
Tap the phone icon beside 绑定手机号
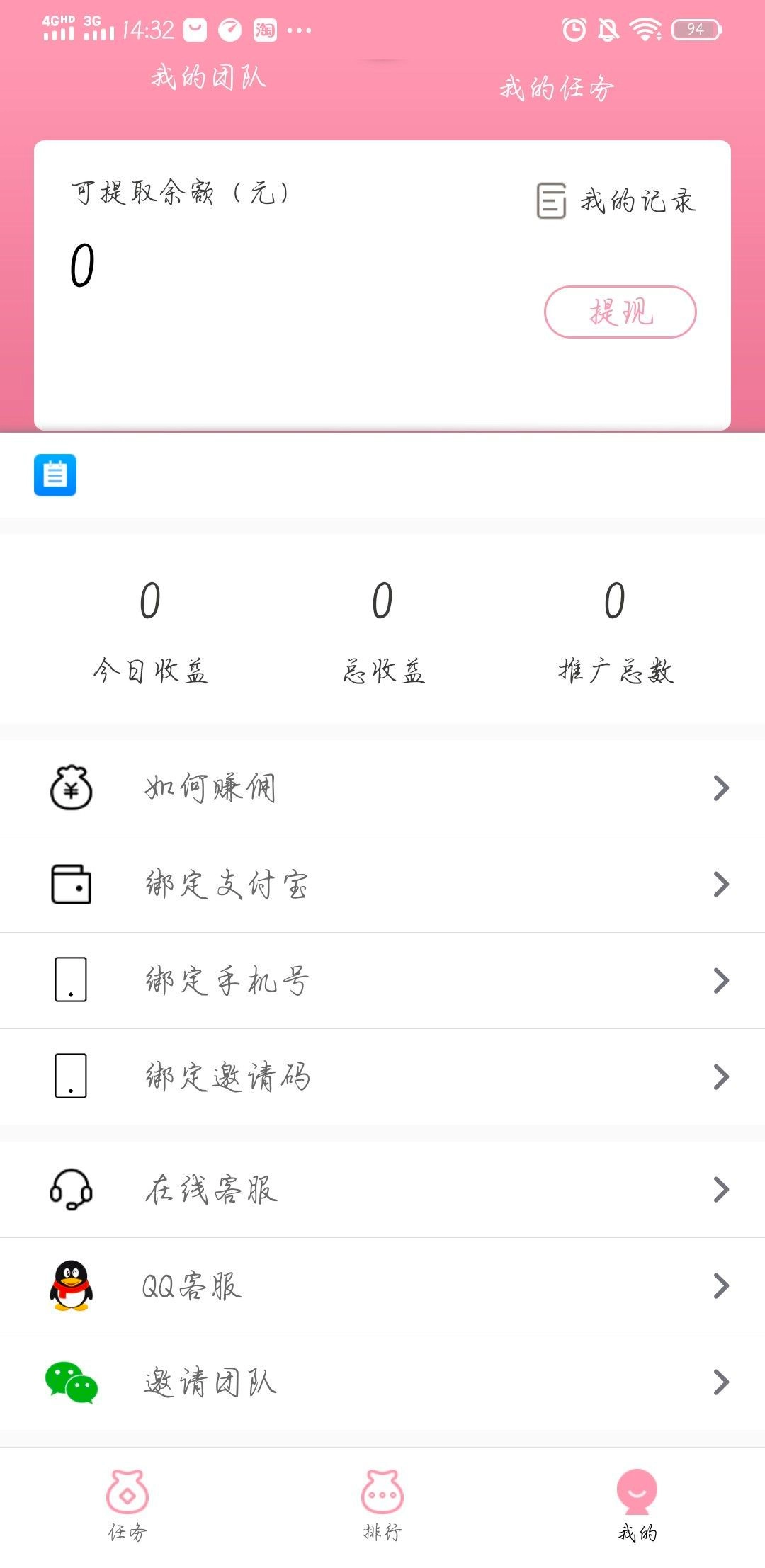(71, 981)
